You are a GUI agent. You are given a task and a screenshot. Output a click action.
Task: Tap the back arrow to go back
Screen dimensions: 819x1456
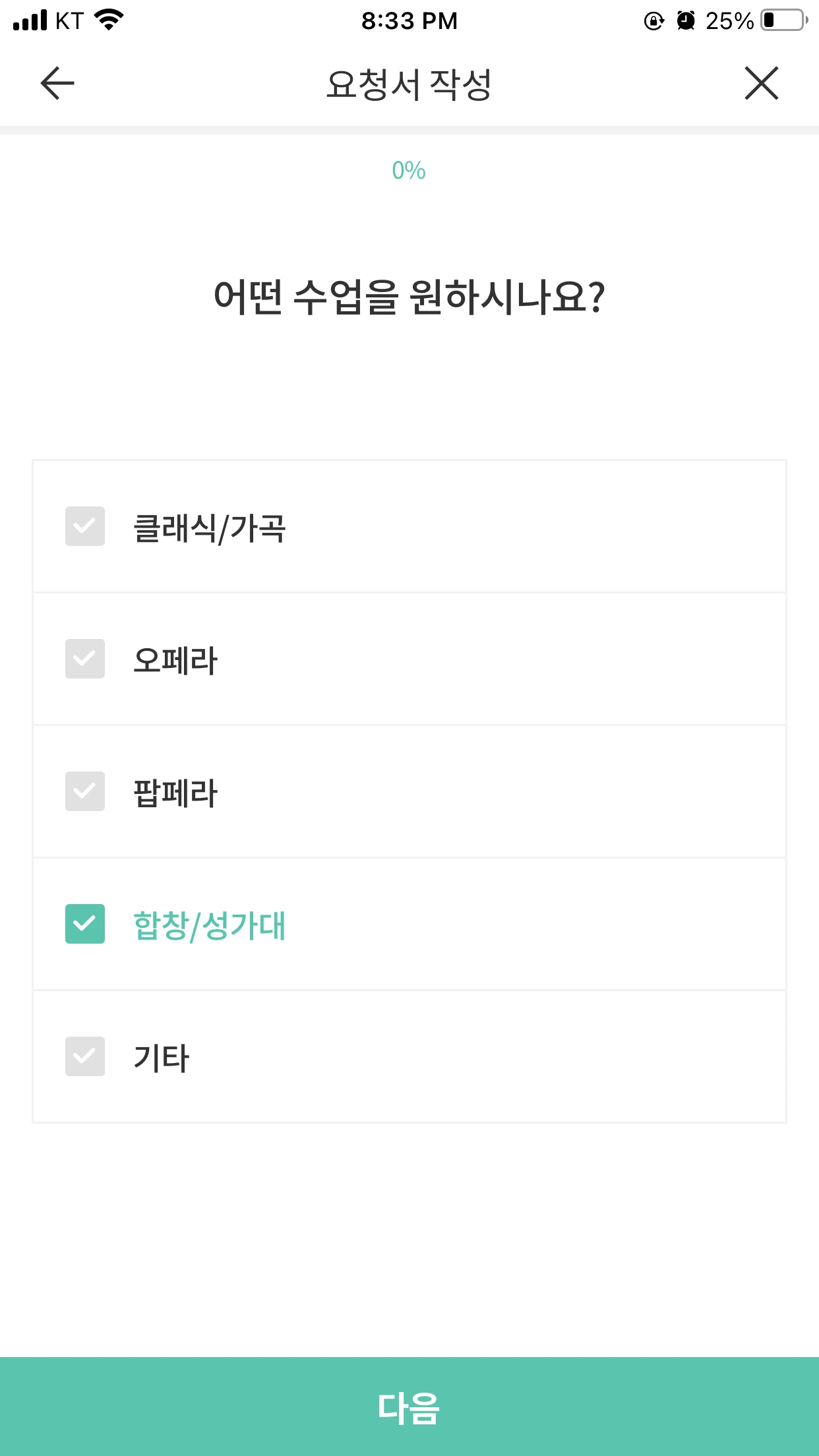coord(55,83)
